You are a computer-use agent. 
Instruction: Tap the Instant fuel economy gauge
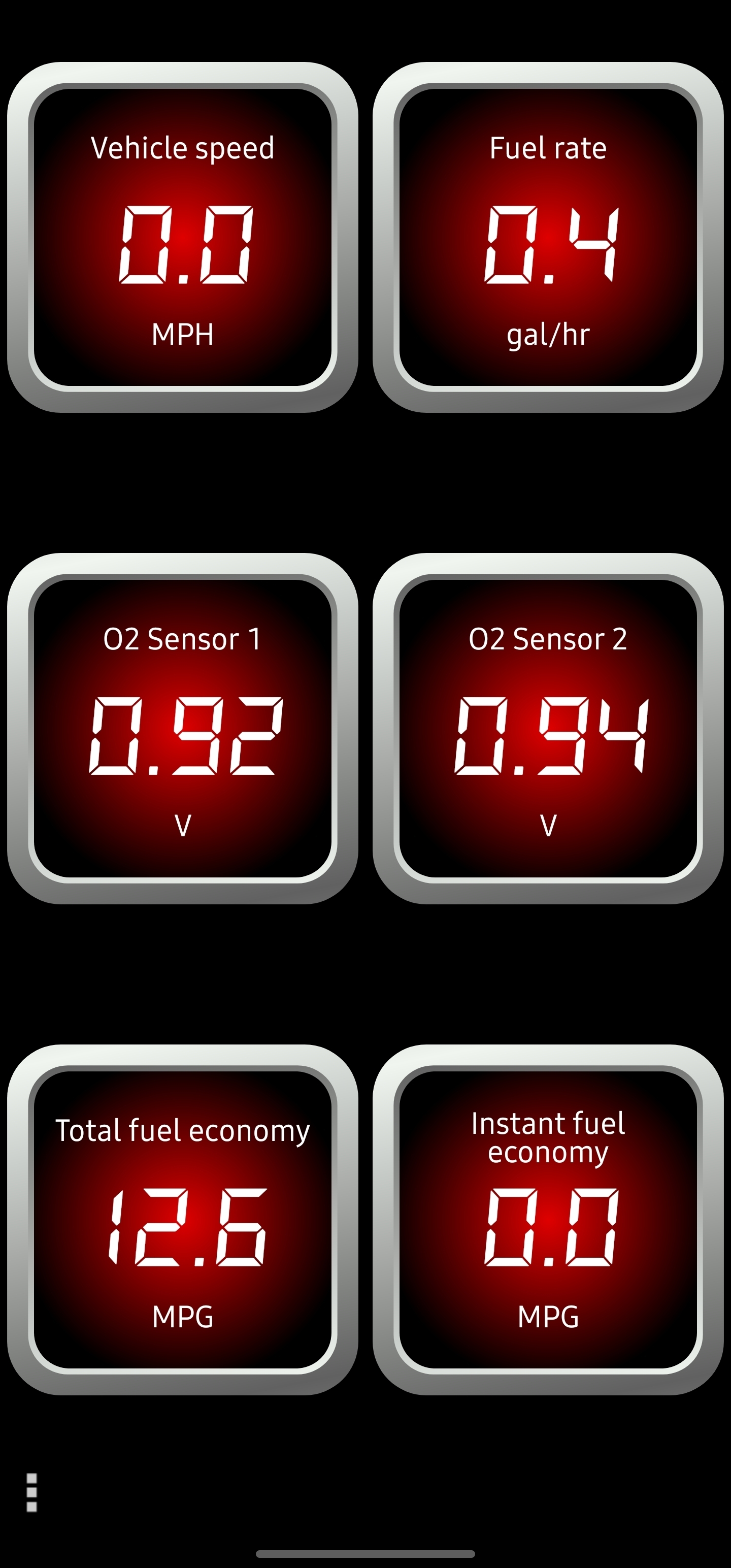(x=548, y=1220)
